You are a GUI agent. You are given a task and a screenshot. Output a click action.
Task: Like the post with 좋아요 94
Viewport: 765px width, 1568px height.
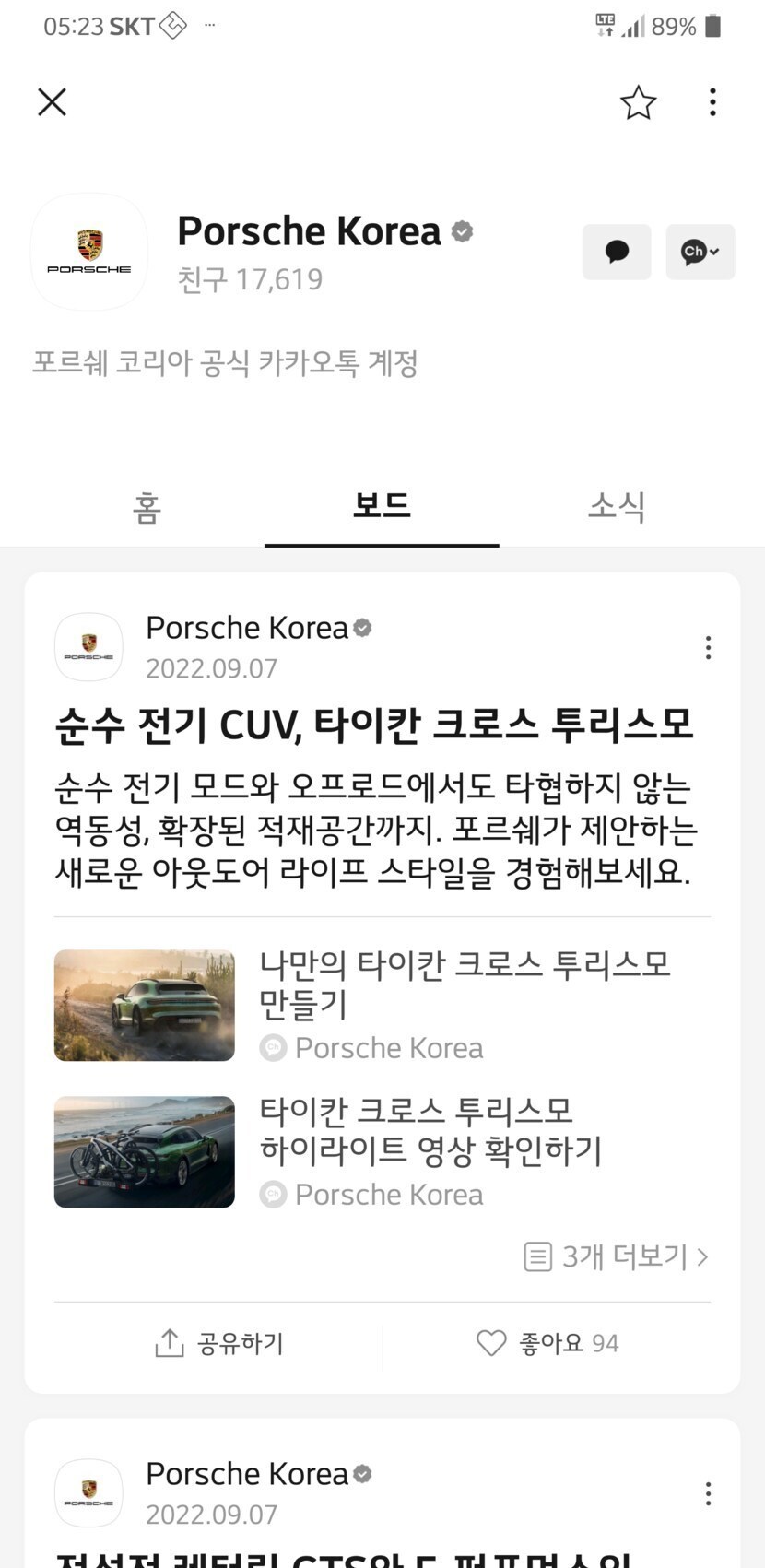(547, 1343)
